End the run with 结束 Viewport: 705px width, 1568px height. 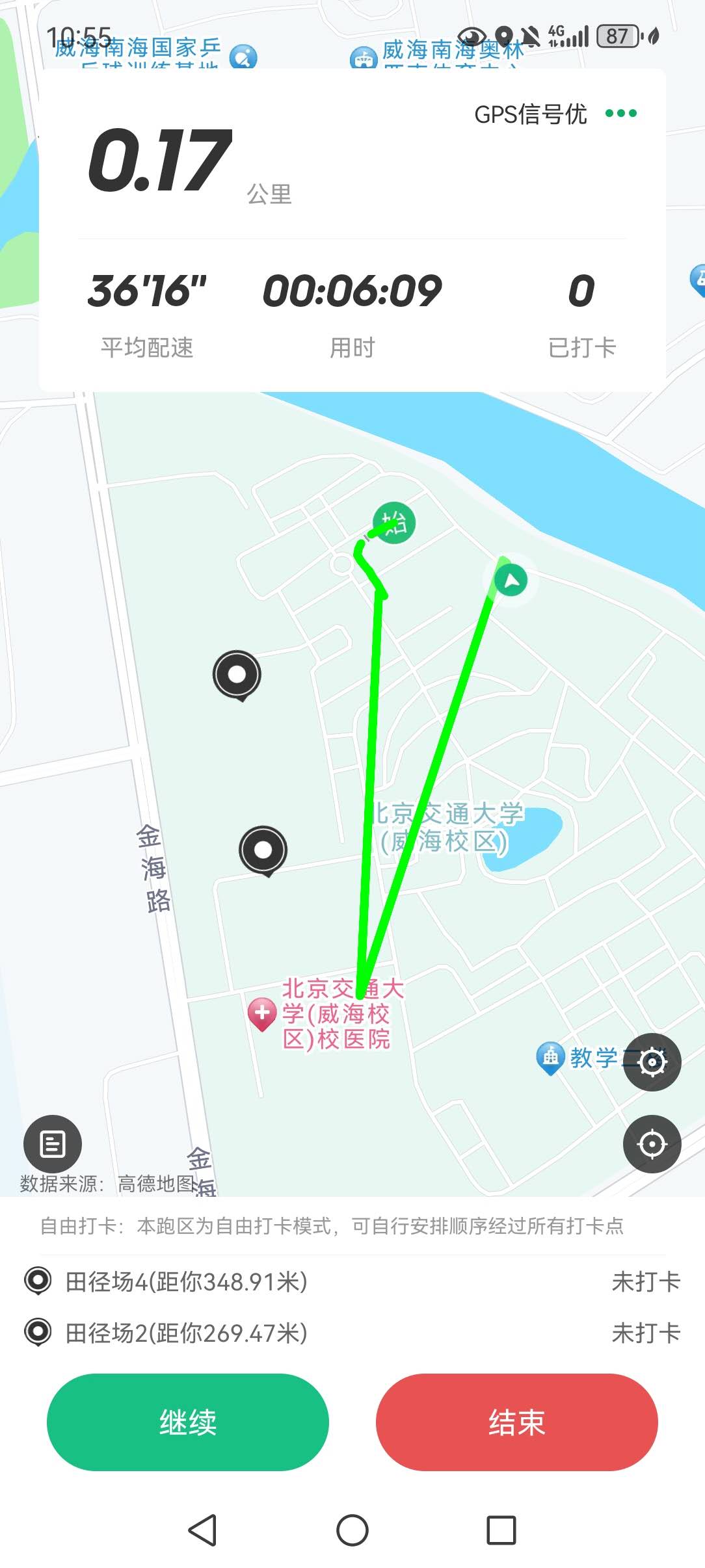click(x=517, y=1422)
